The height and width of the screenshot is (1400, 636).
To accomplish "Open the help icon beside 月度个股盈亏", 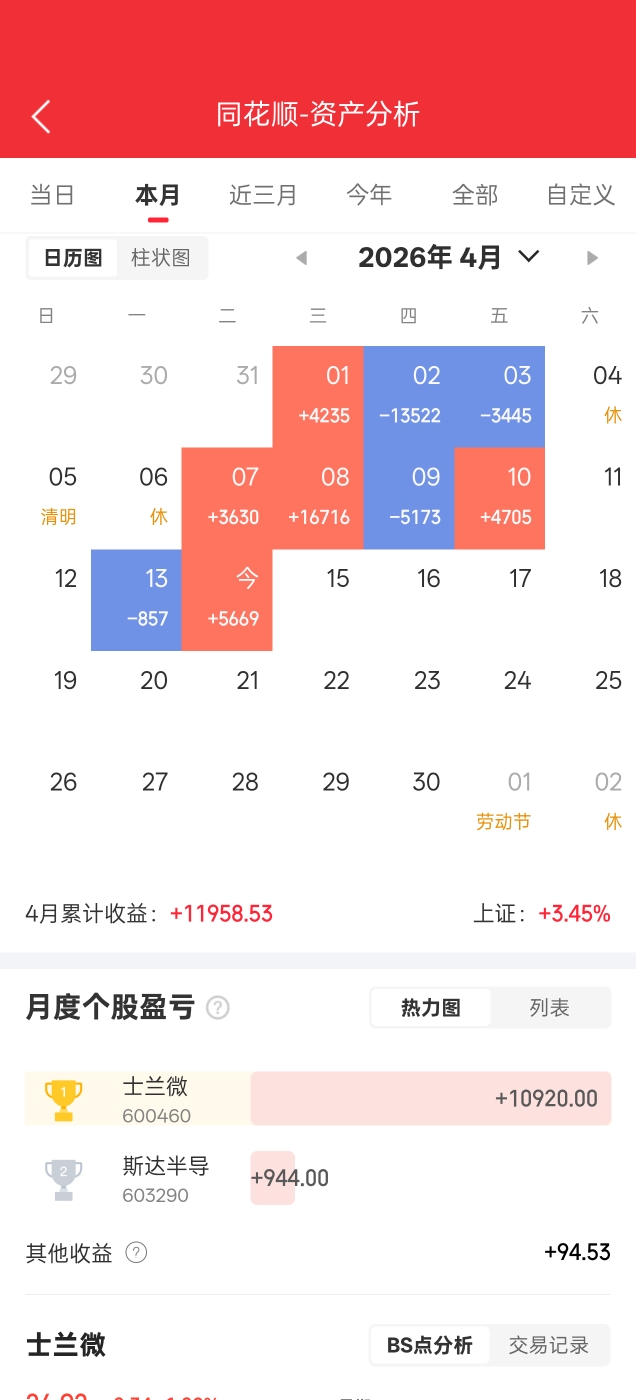I will coord(217,1008).
